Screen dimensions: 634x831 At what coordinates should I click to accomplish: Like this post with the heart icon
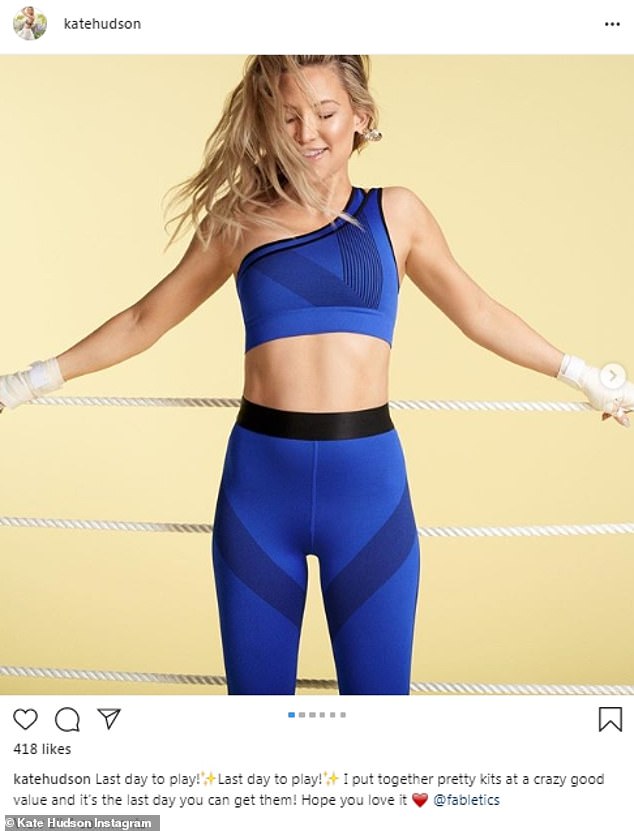25,719
